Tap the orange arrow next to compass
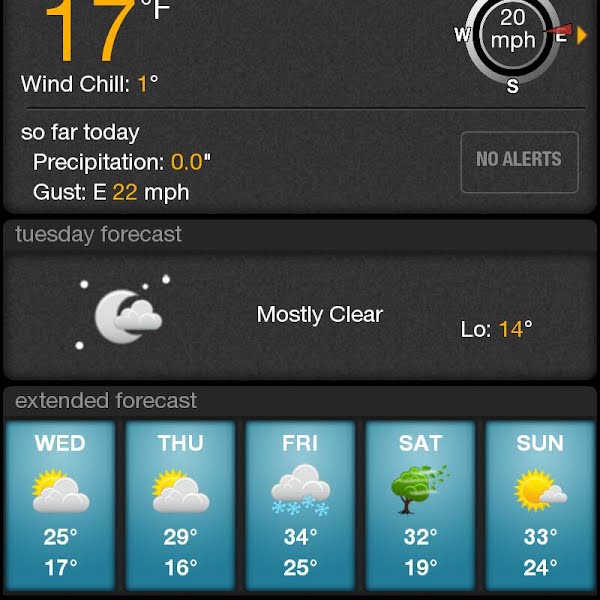Screen dimensions: 600x600 coord(582,36)
